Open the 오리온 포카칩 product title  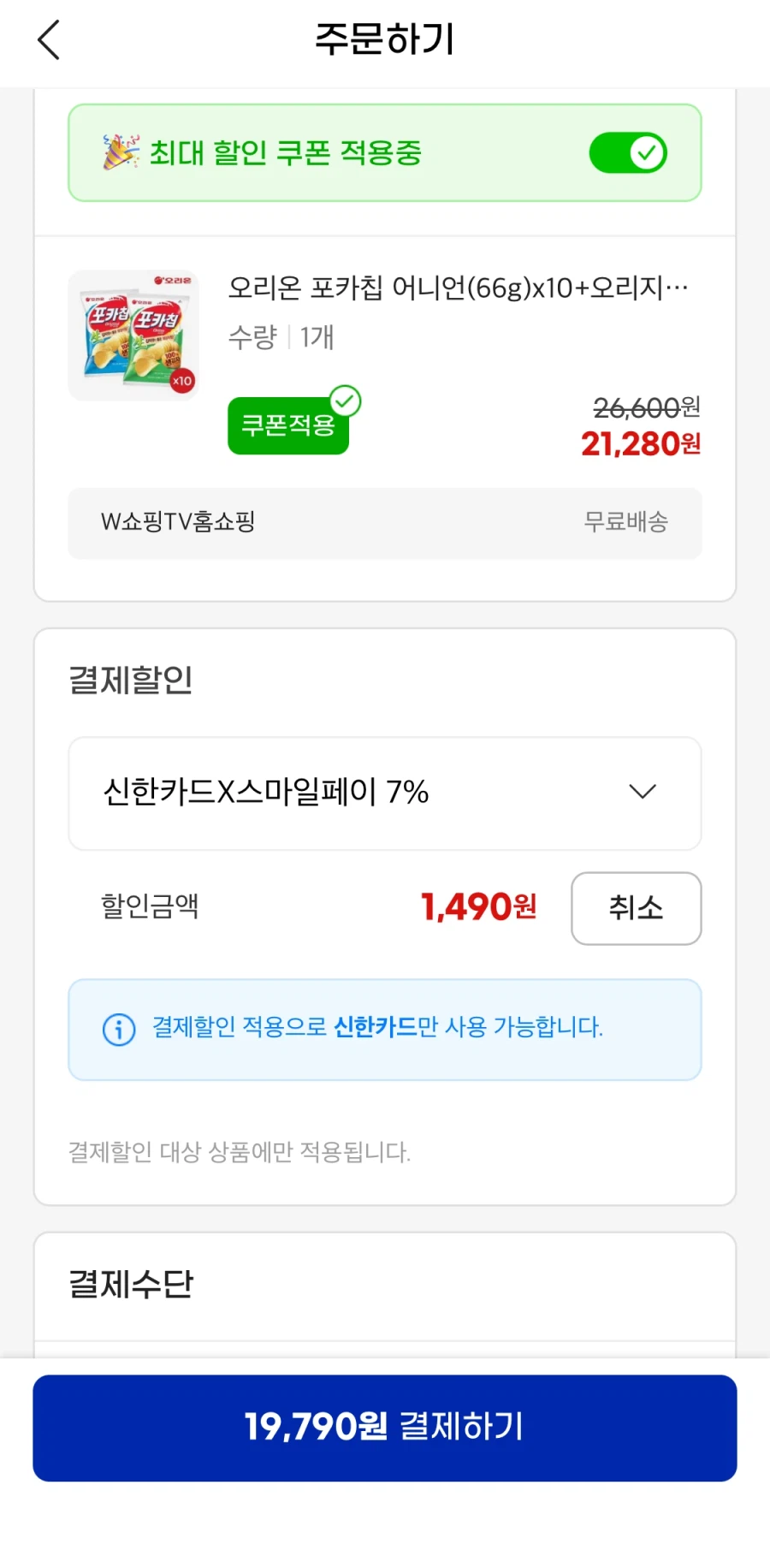(462, 288)
